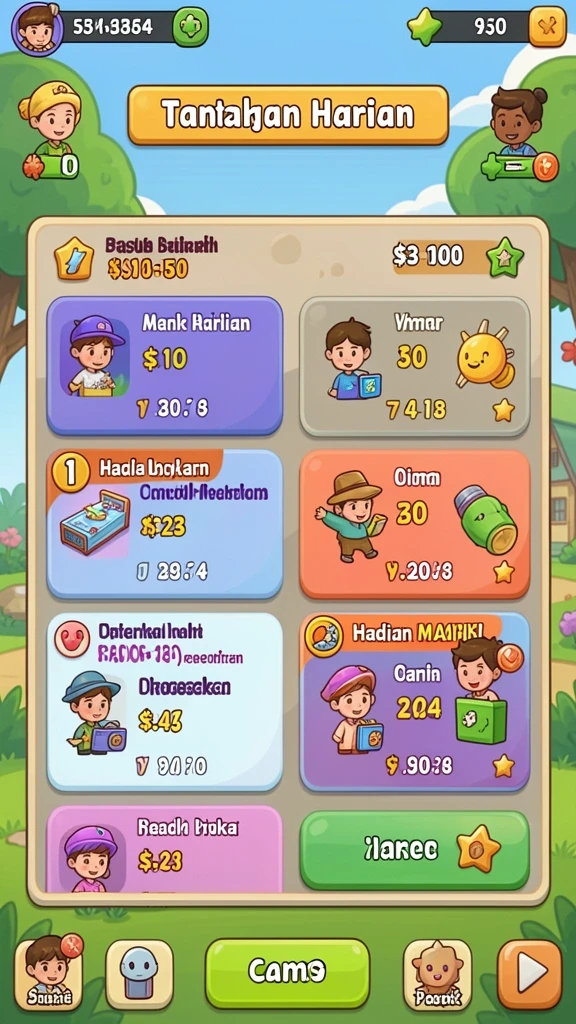This screenshot has height=1024, width=576.
Task: Open the Dkaceeakan $43 card
Action: [165, 702]
